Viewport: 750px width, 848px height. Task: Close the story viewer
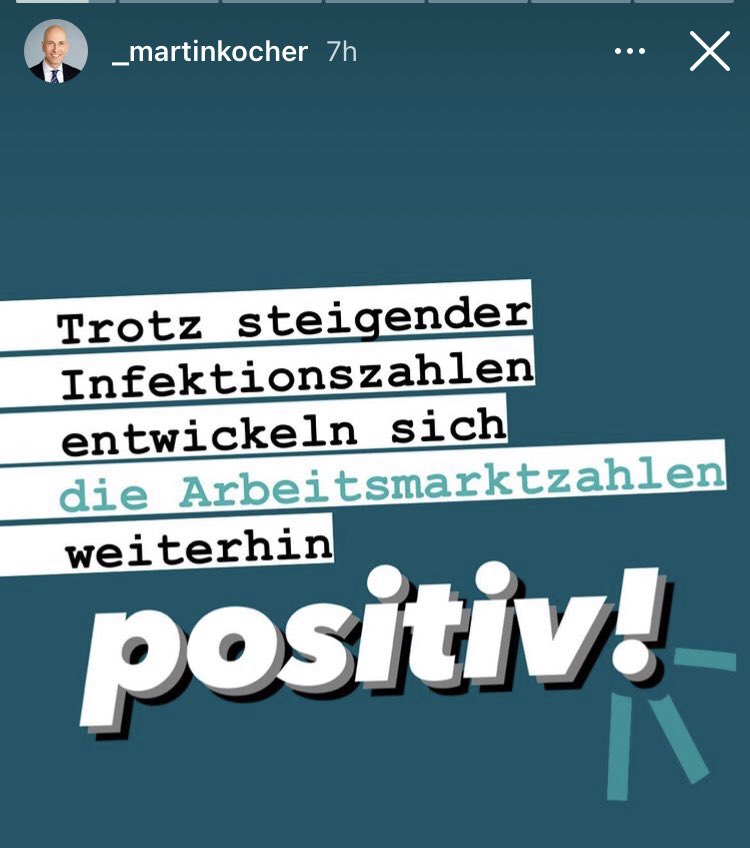pos(709,52)
